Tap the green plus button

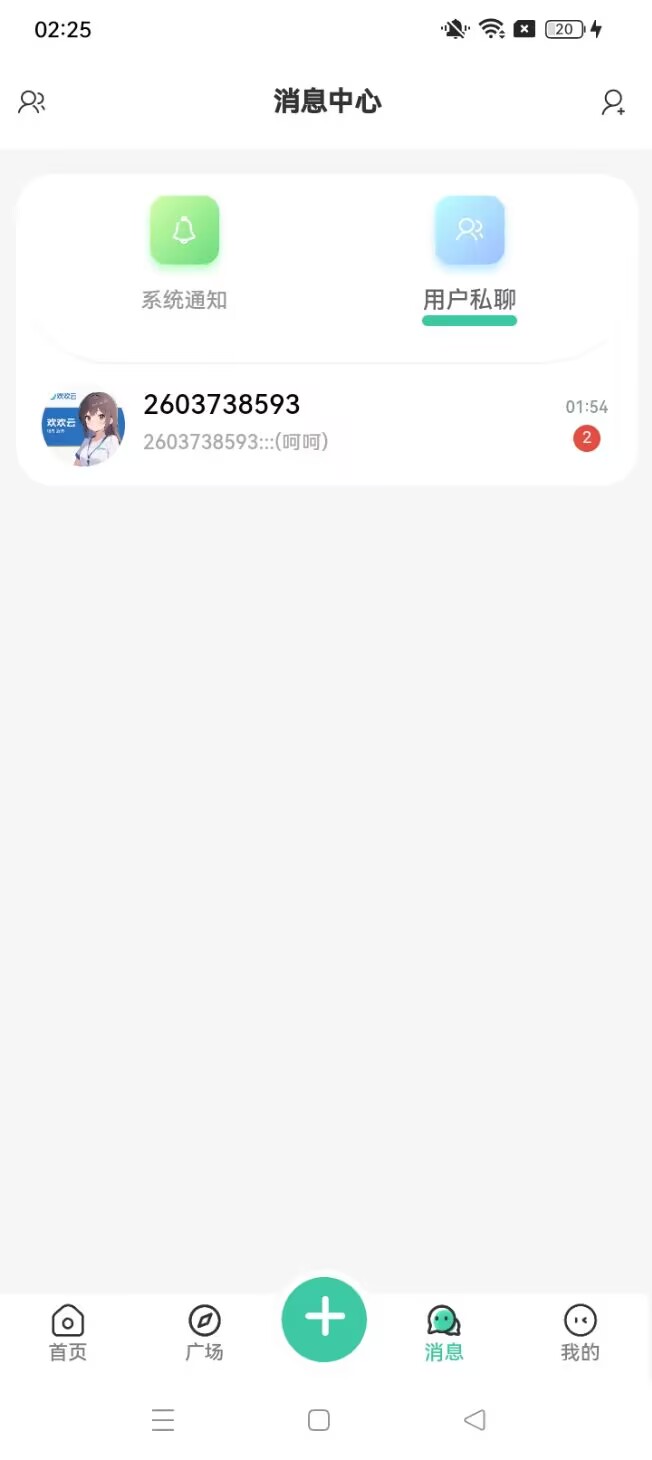click(324, 1319)
